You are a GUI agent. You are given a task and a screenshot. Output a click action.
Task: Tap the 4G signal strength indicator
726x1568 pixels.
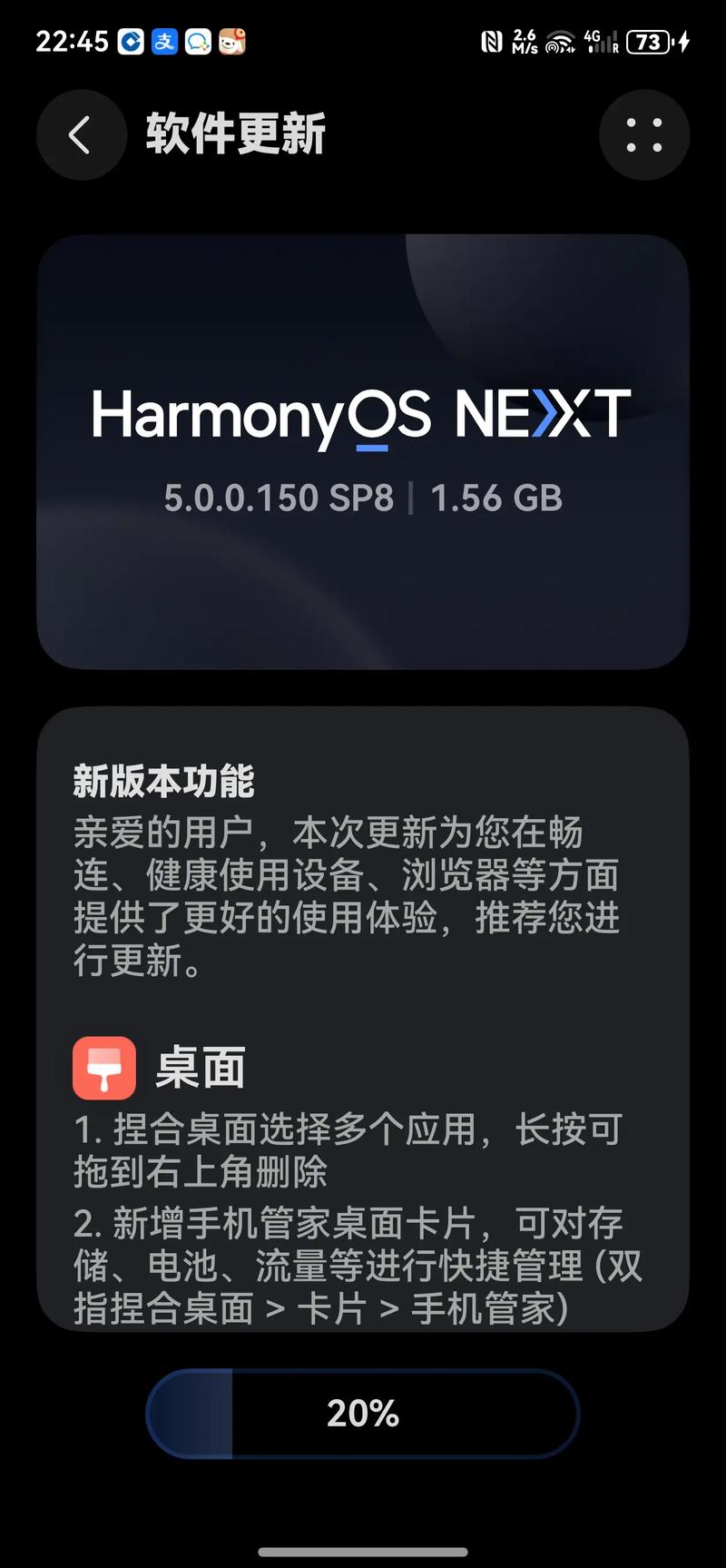(x=600, y=41)
